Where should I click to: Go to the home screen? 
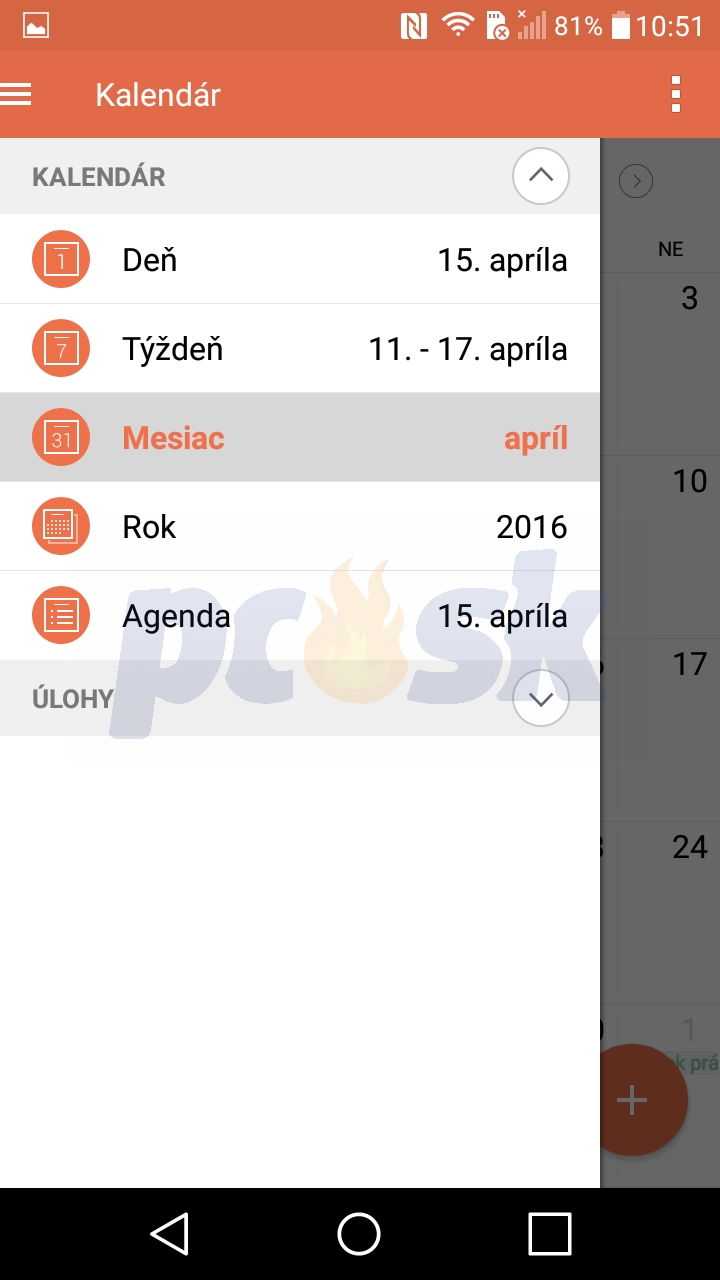pyautogui.click(x=359, y=1234)
